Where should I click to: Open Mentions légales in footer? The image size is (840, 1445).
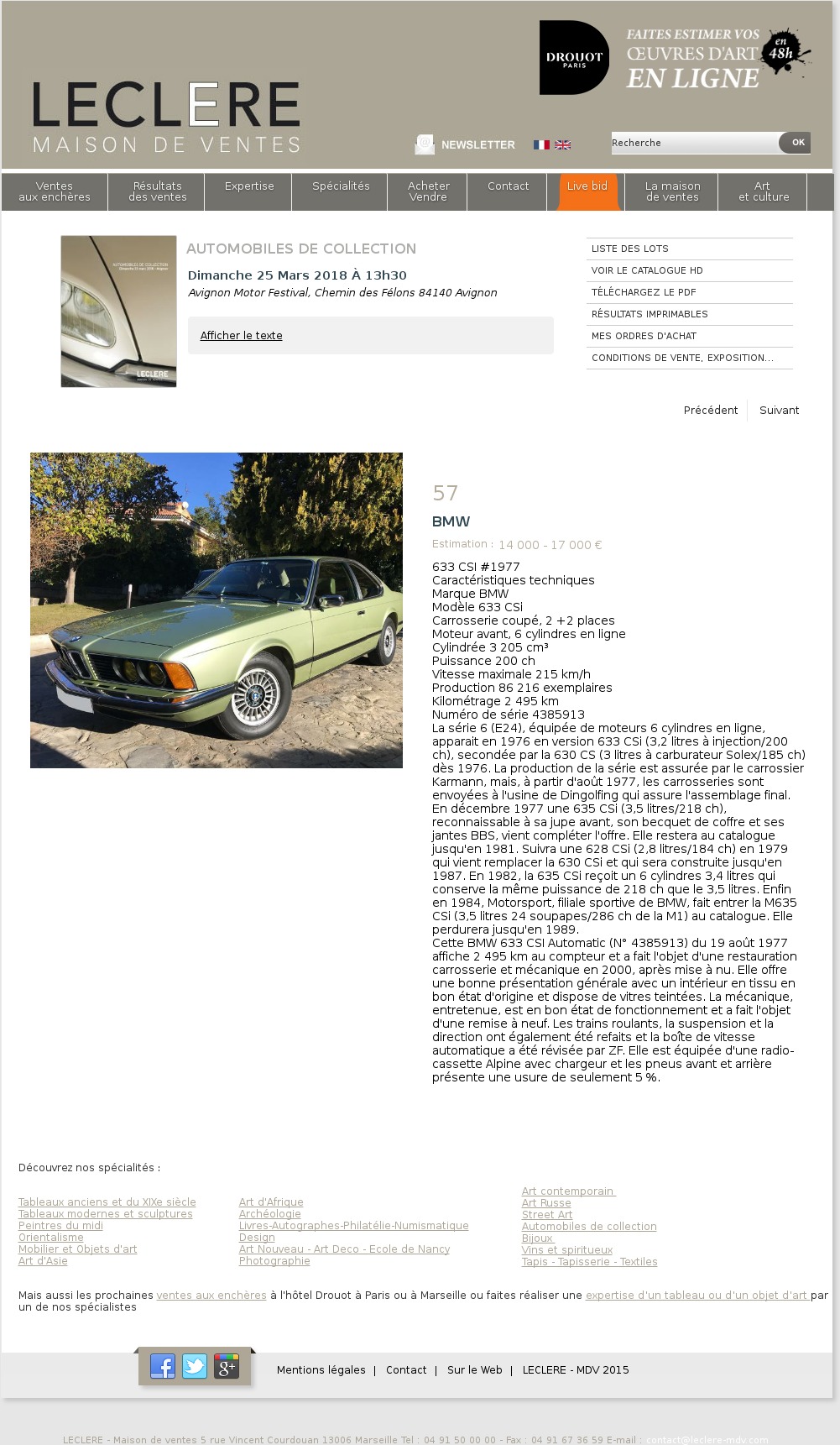(321, 1369)
